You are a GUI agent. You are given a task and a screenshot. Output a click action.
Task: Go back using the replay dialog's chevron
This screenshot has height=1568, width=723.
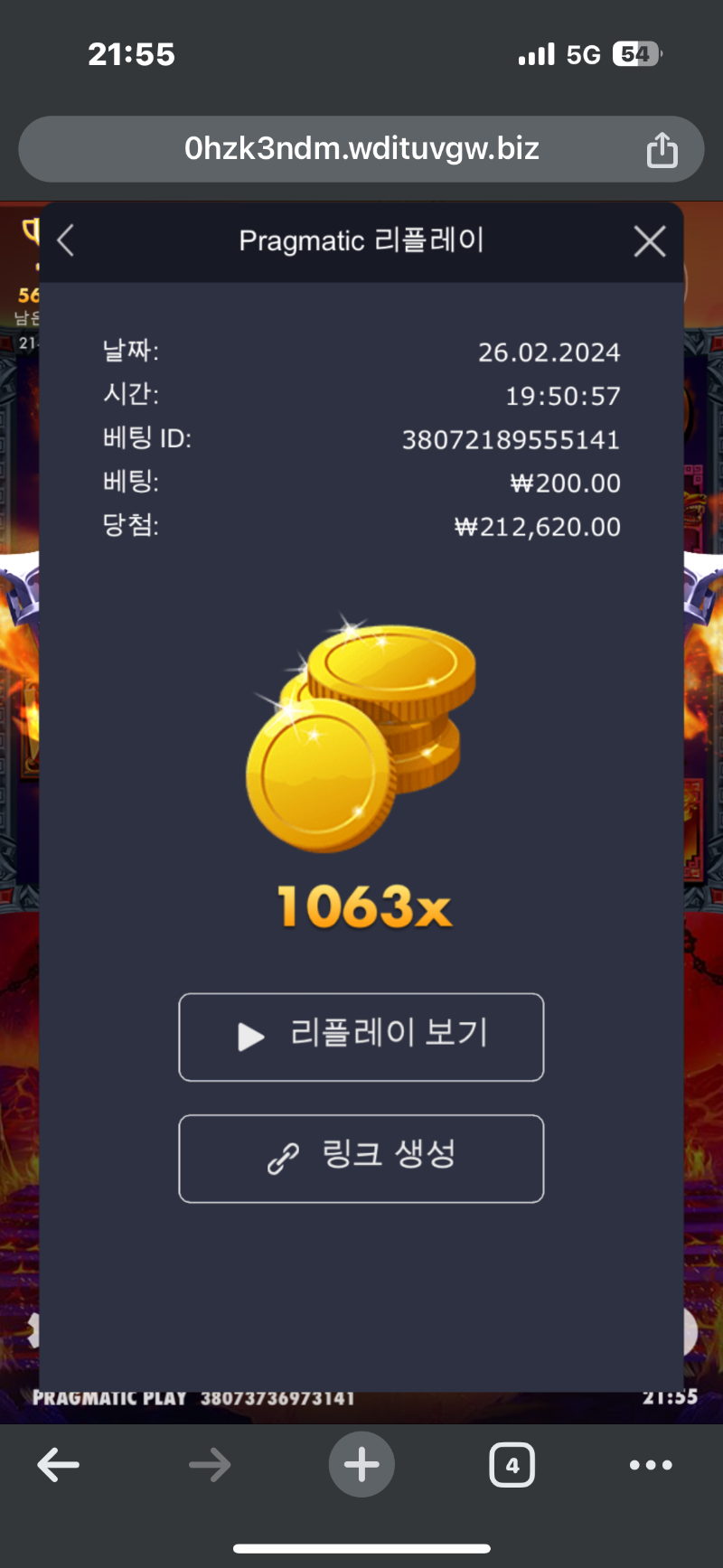65,241
